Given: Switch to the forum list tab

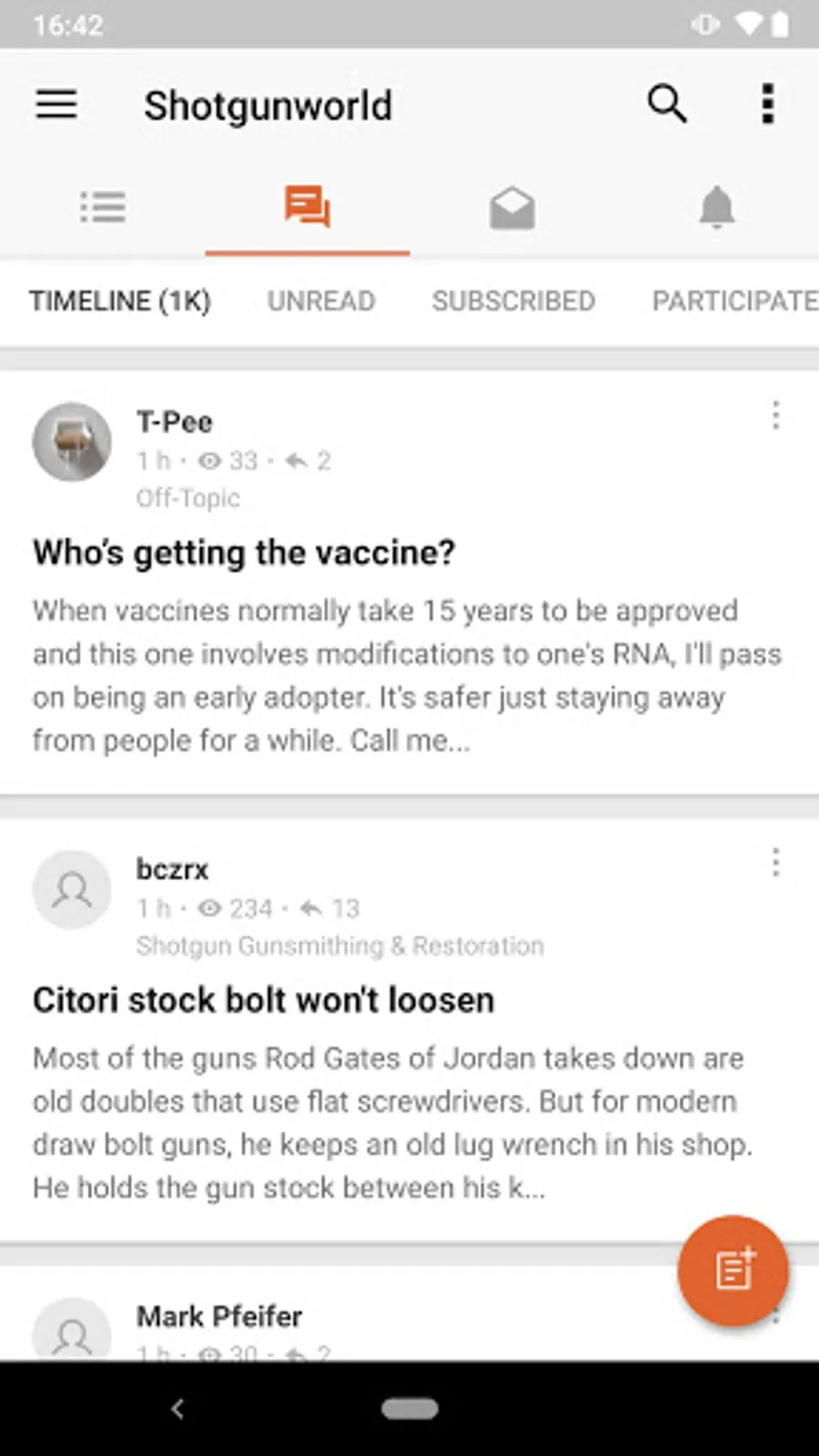Looking at the screenshot, I should (103, 207).
